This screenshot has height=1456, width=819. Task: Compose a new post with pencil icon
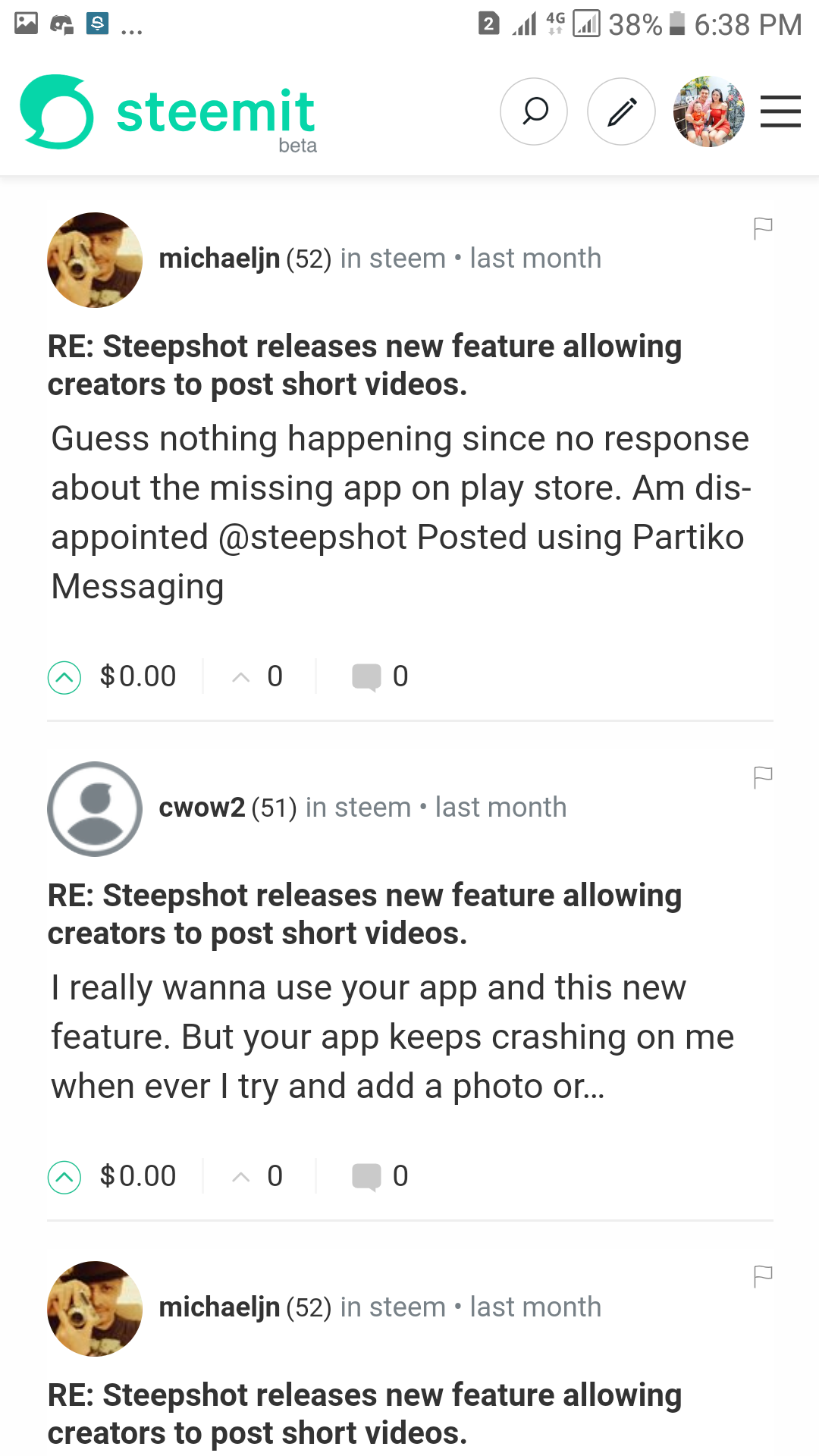[x=621, y=111]
